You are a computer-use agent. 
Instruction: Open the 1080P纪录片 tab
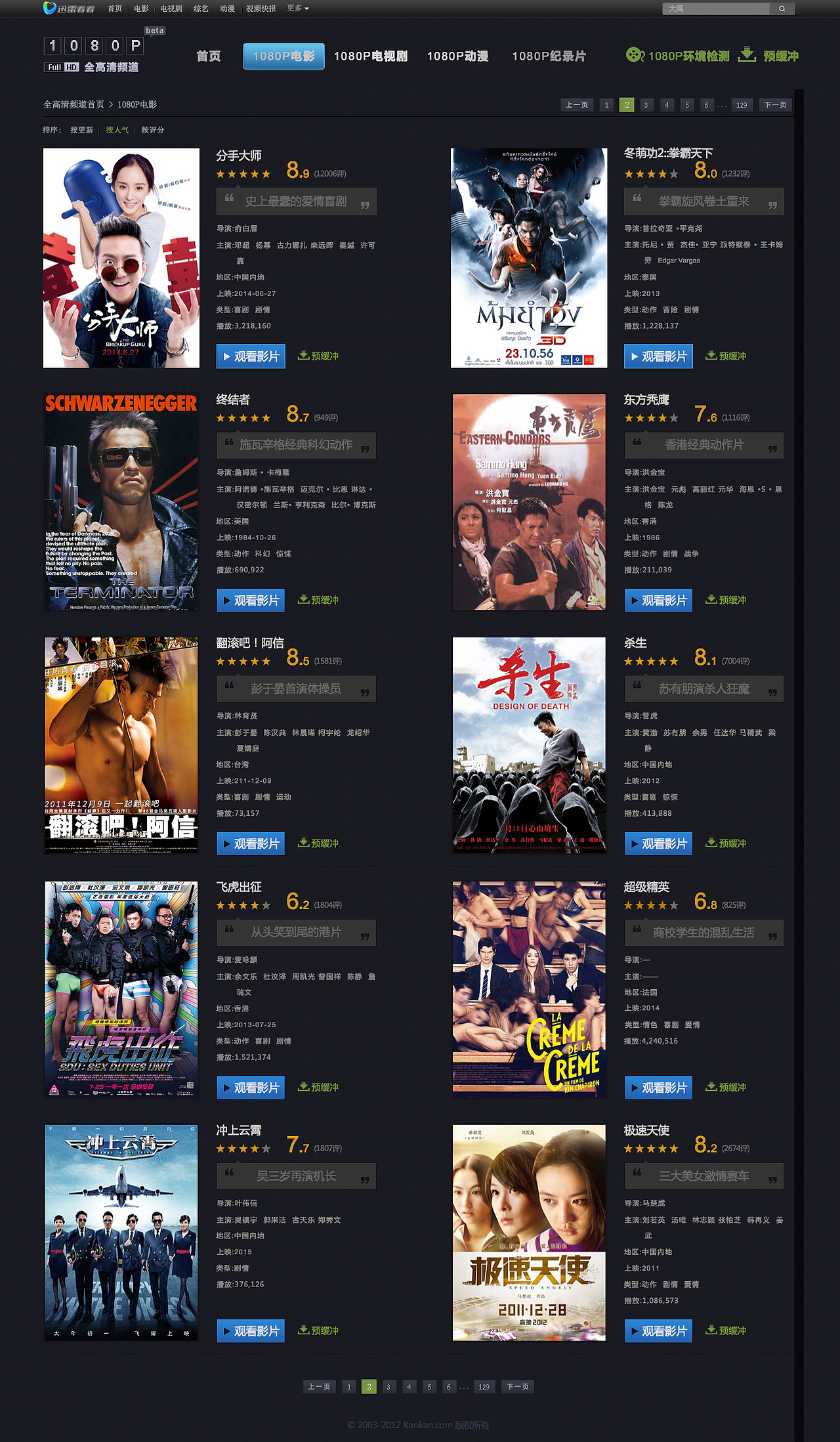click(549, 56)
